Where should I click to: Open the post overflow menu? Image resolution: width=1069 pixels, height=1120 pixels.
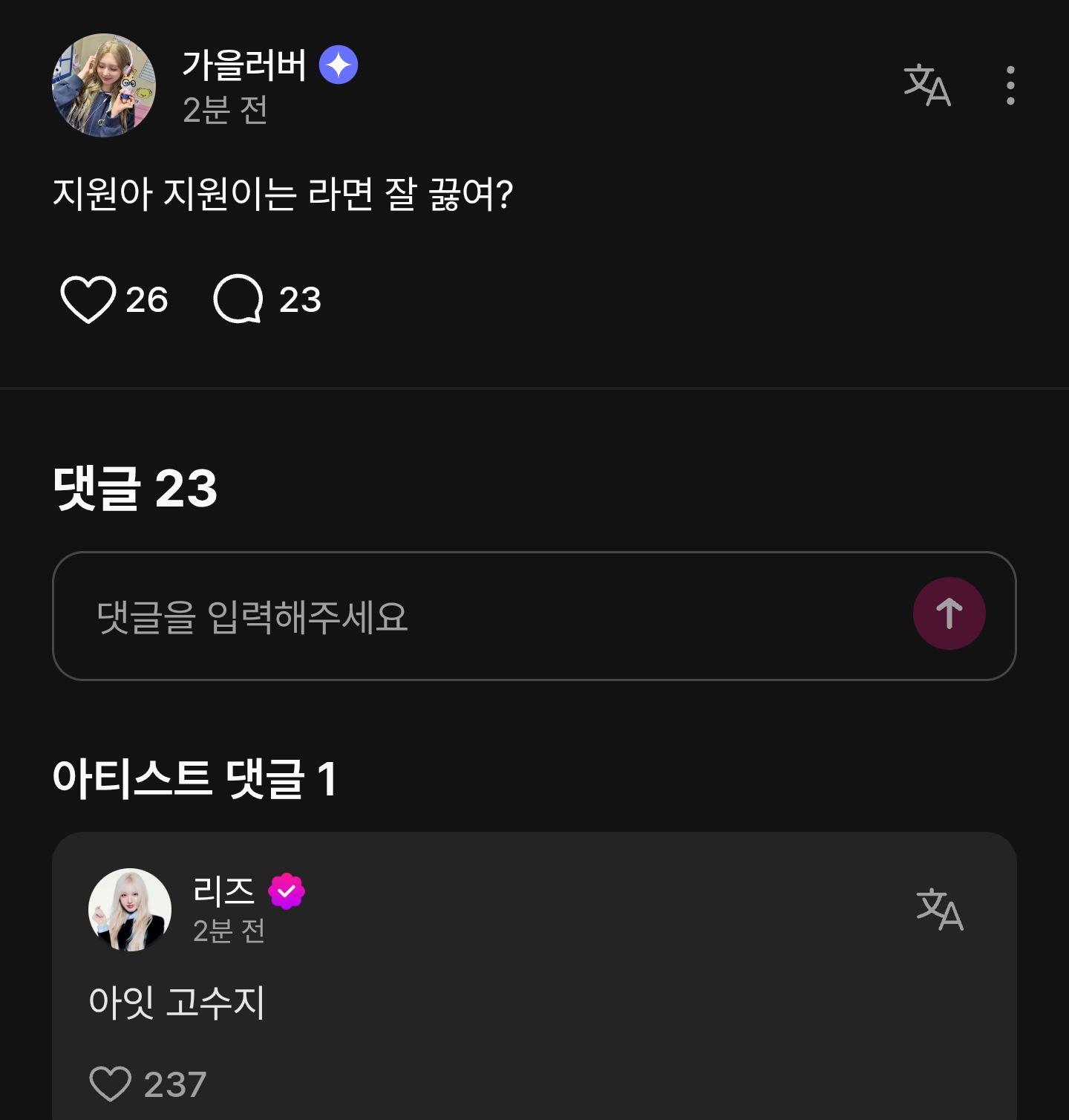pos(1010,85)
